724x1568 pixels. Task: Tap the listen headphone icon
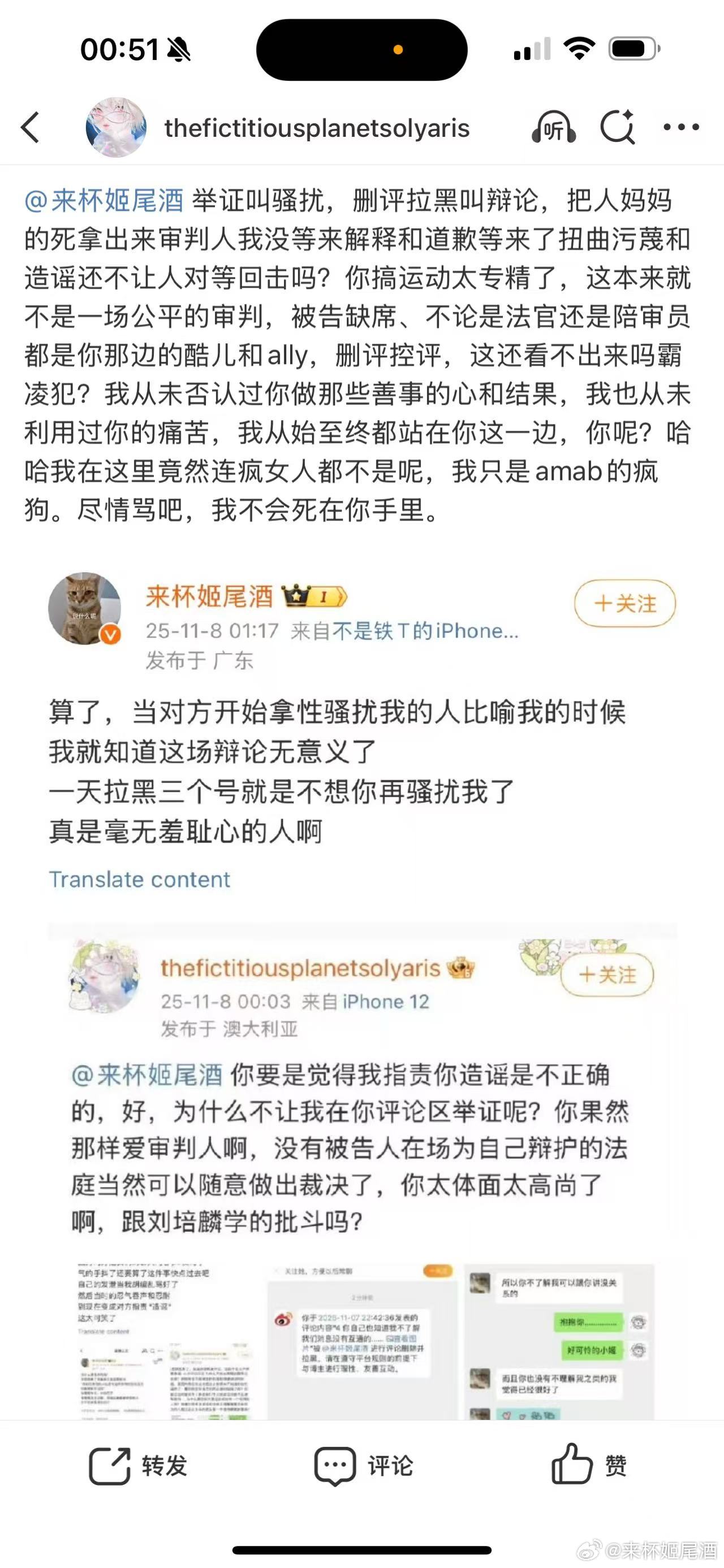[x=554, y=128]
